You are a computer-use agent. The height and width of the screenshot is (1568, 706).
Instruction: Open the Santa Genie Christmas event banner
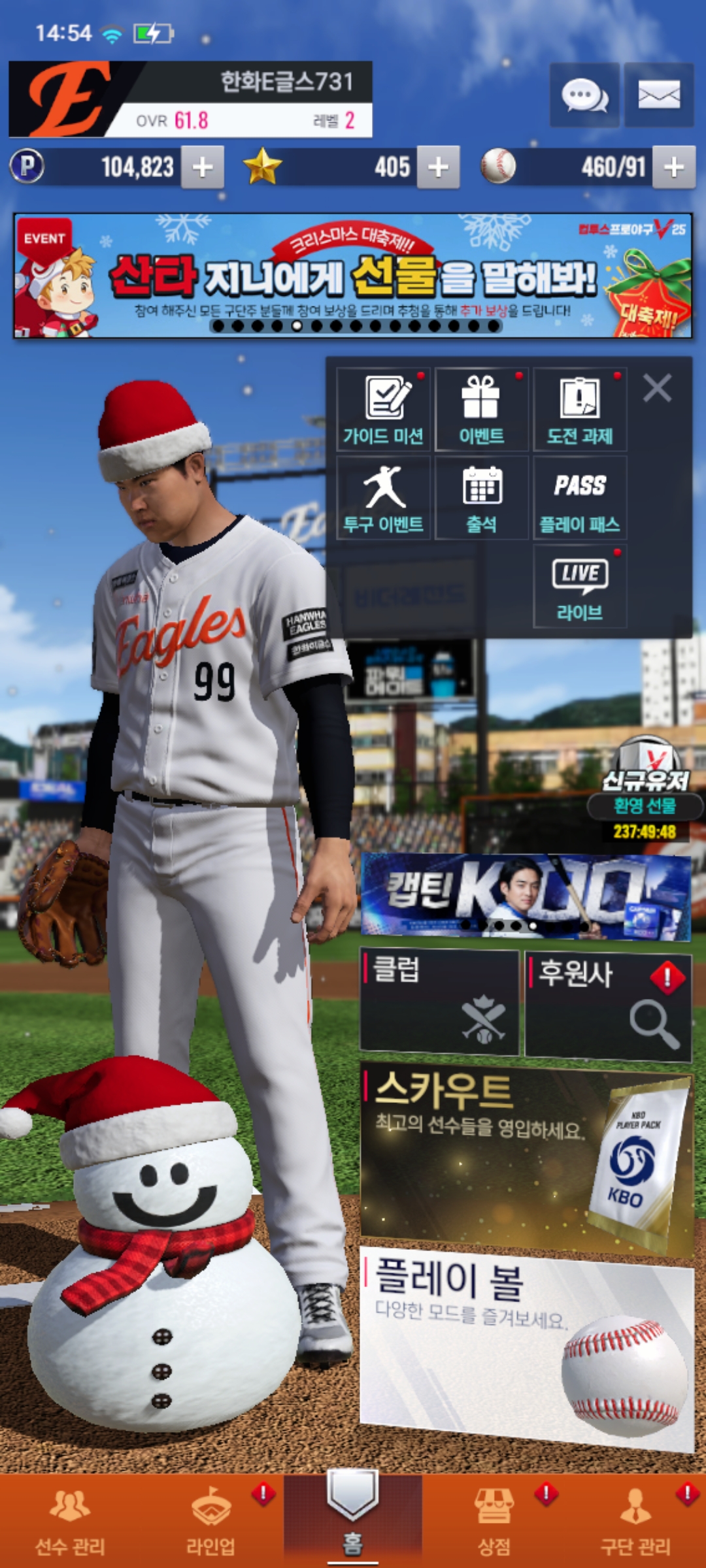click(x=353, y=276)
